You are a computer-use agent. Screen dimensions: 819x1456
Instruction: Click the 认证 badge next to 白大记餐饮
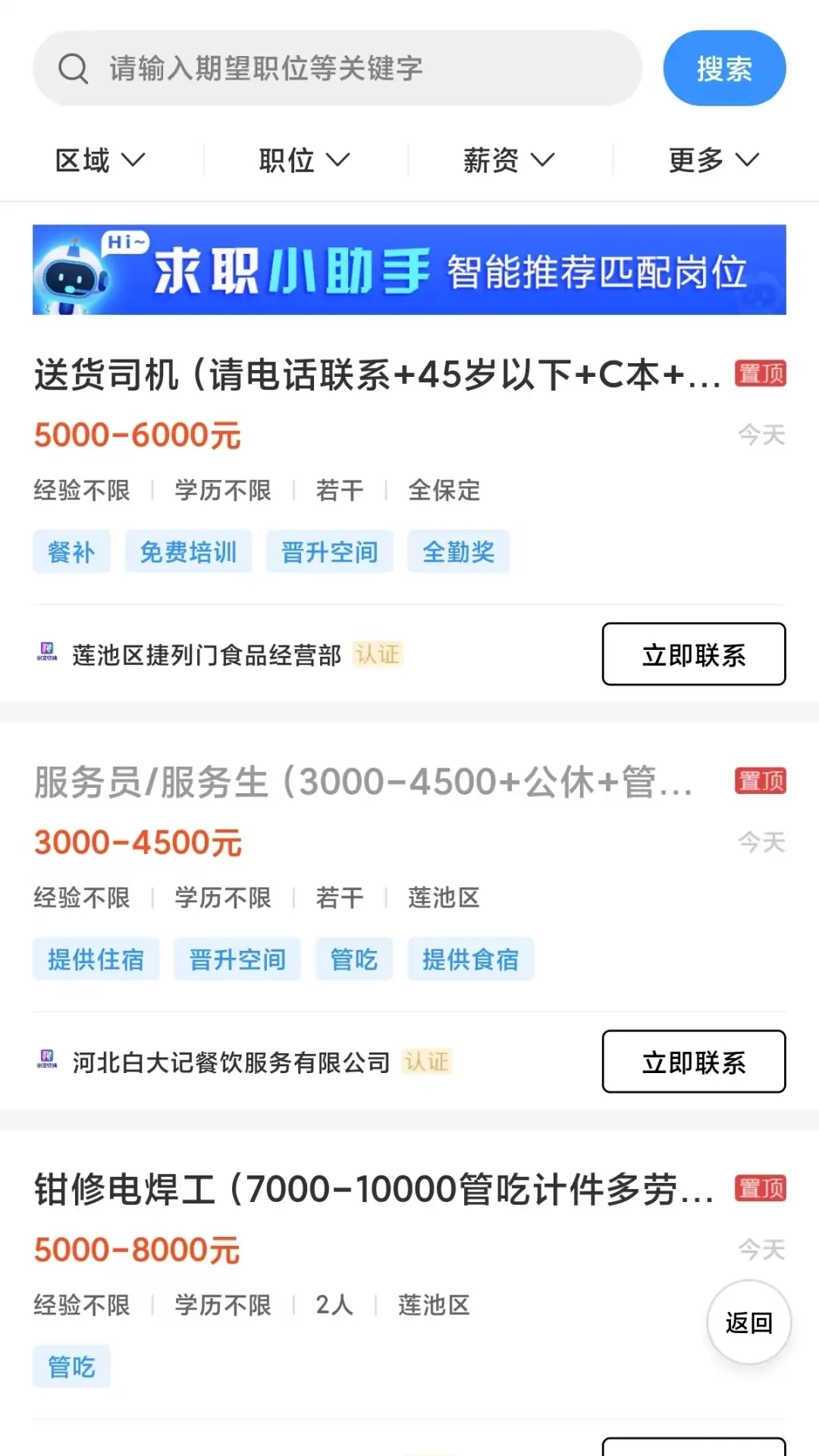pos(427,1062)
